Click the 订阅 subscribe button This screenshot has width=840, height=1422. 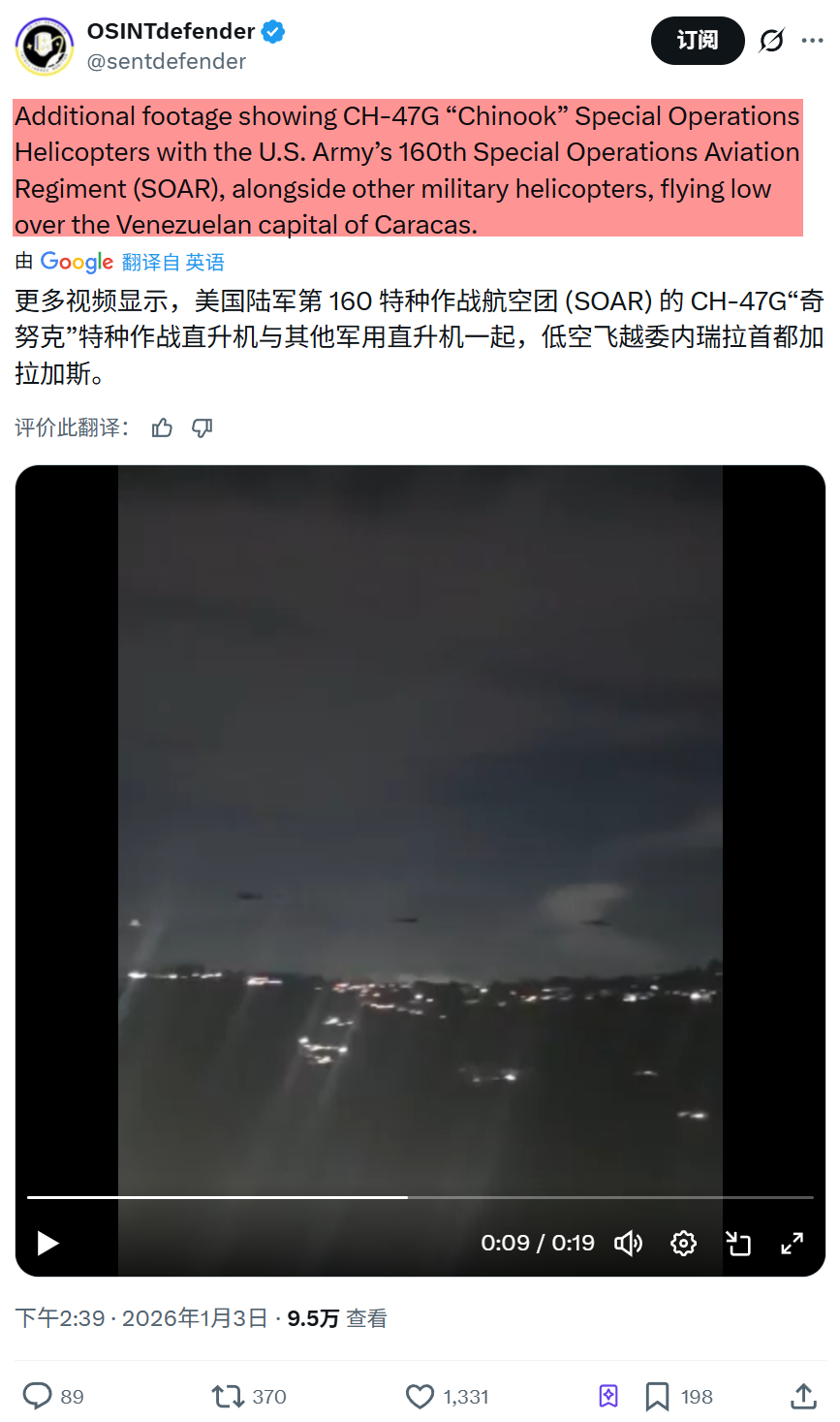pyautogui.click(x=698, y=41)
